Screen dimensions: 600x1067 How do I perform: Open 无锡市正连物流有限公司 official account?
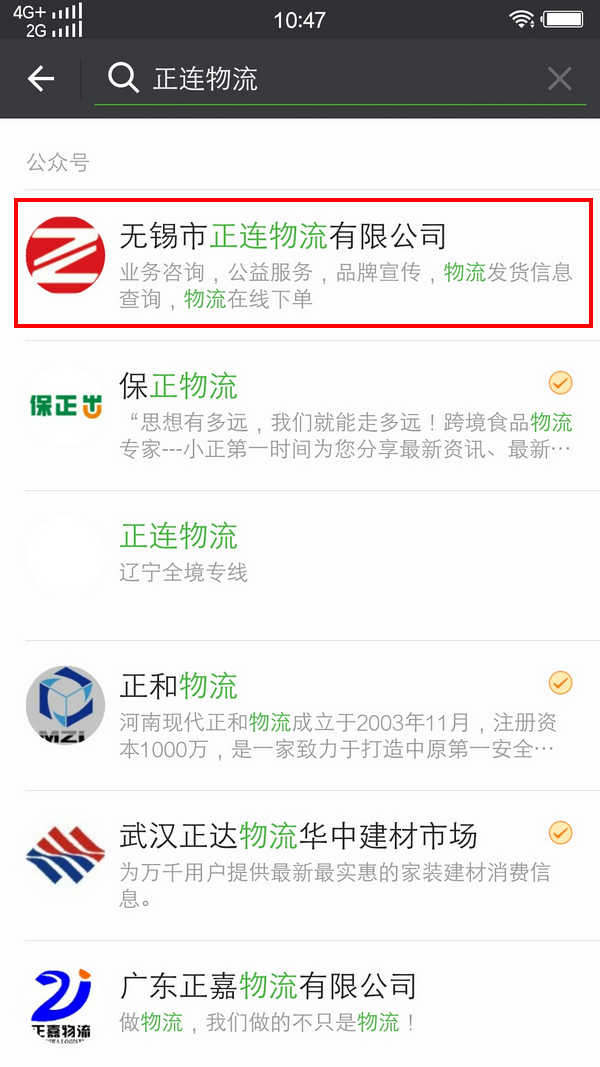coord(300,262)
